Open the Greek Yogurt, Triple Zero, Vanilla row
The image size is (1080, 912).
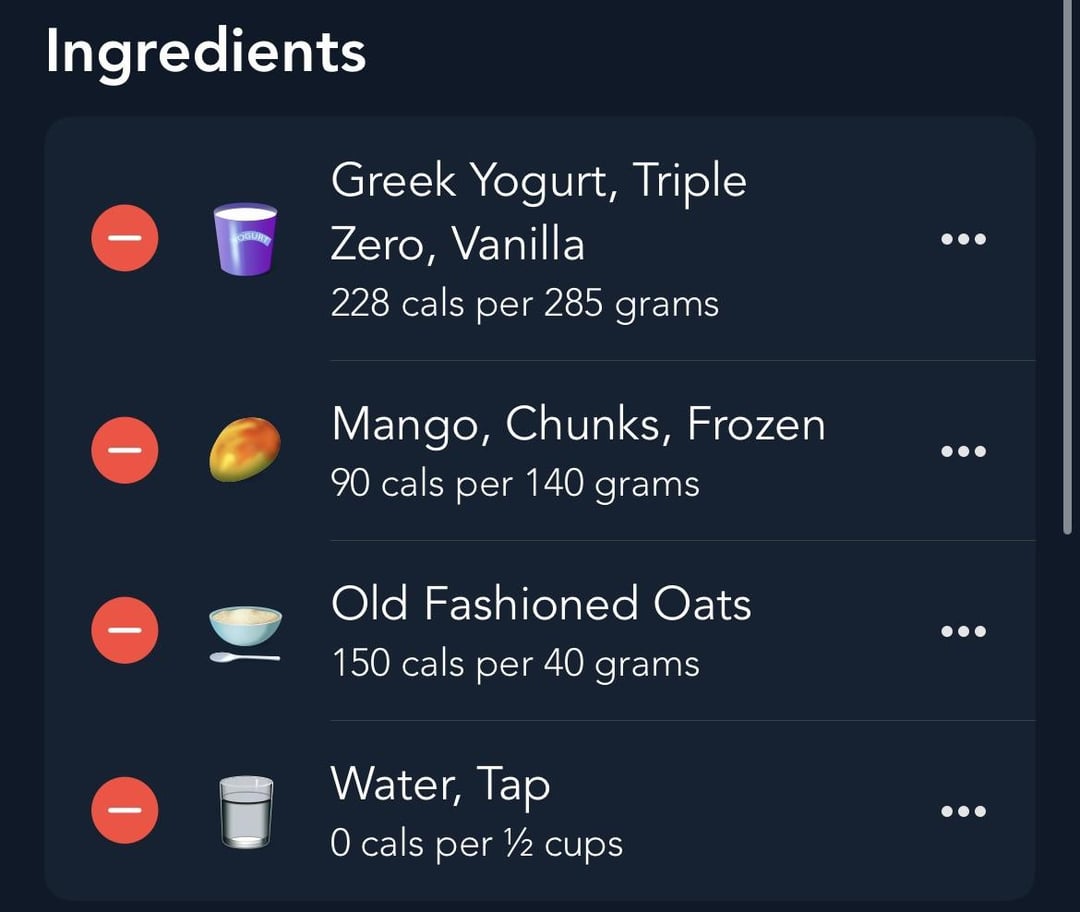(x=540, y=240)
